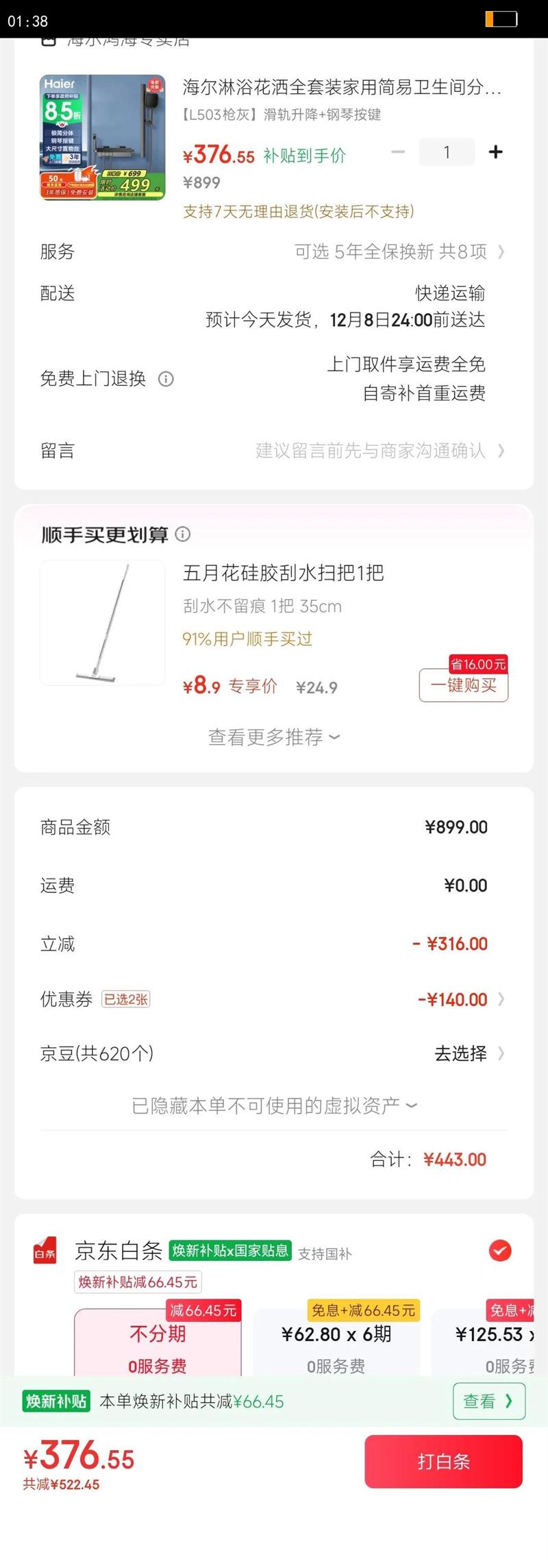Open Haier shower product thumbnail
Viewport: 548px width, 1568px height.
click(103, 137)
